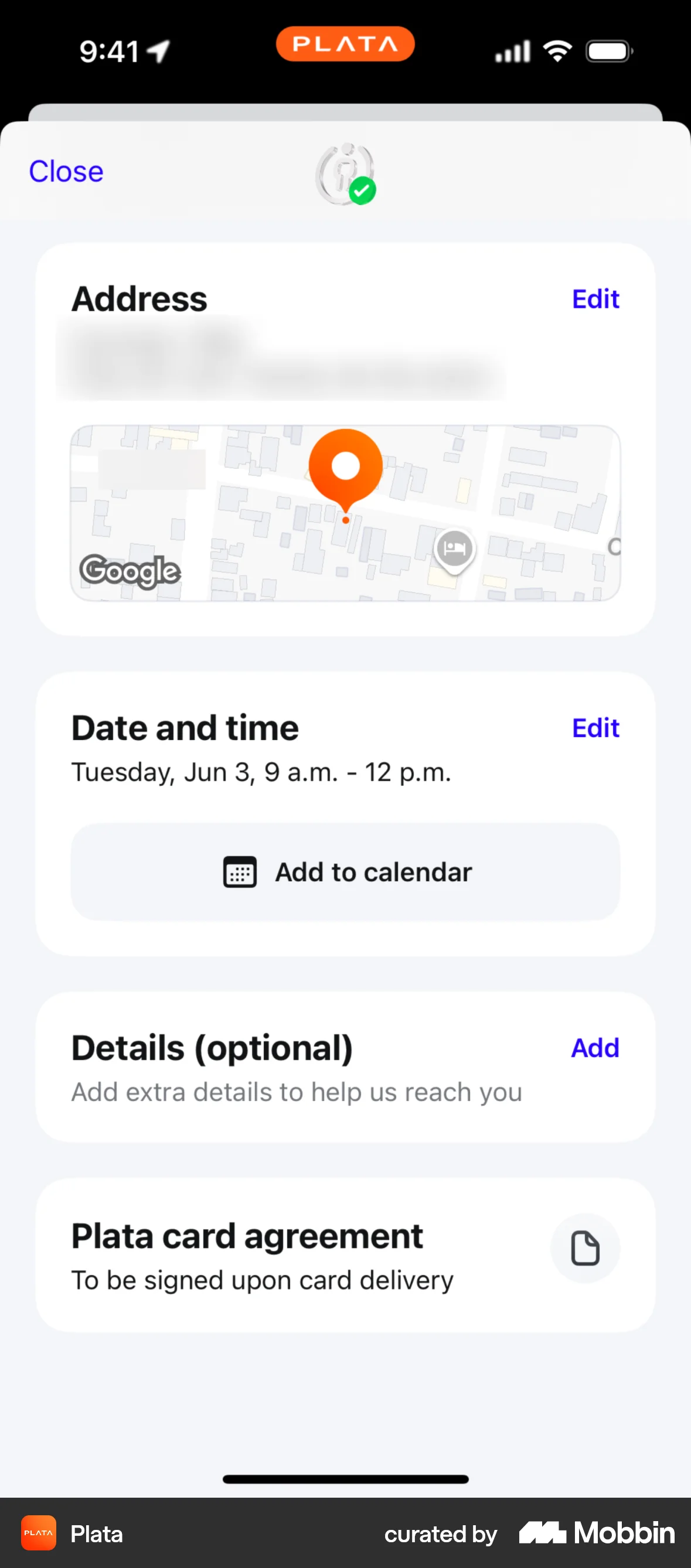Tap the document icon for Plata card agreement
Image resolution: width=691 pixels, height=1568 pixels.
[x=585, y=1249]
